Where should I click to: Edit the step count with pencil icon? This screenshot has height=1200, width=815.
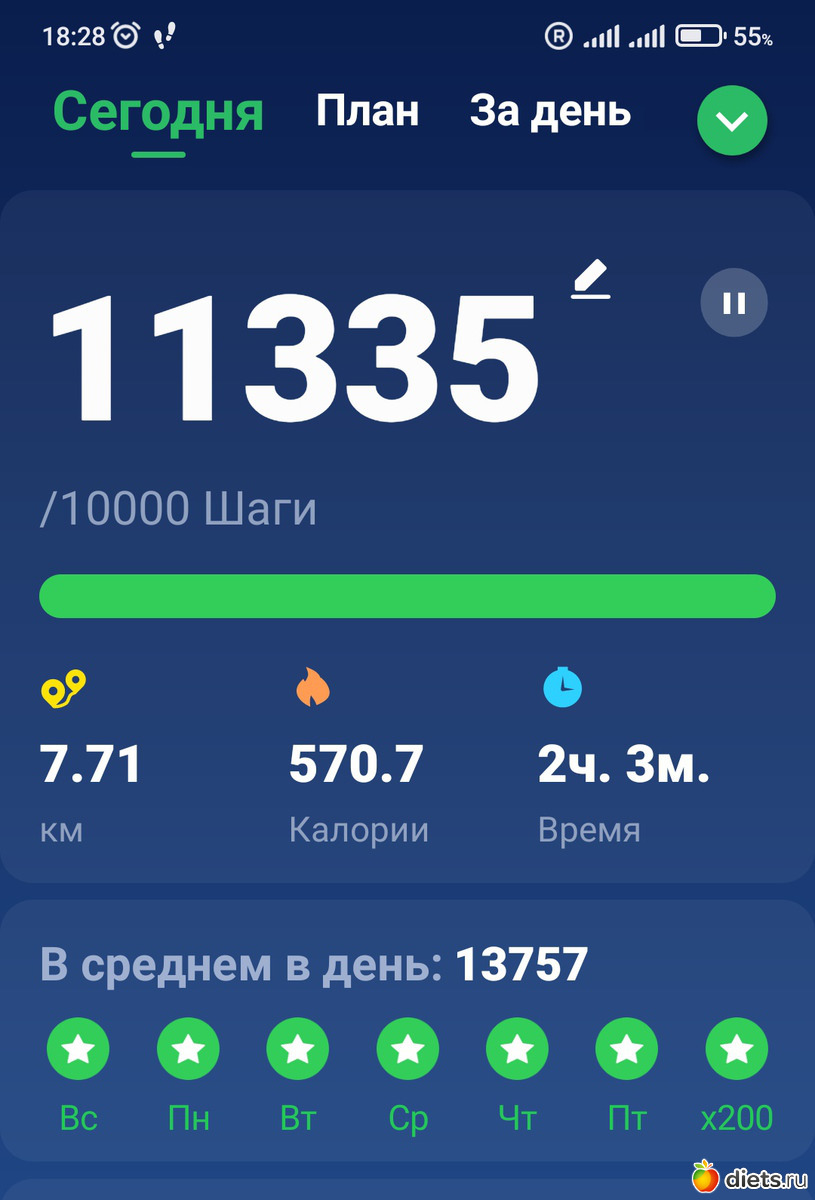pyautogui.click(x=591, y=279)
